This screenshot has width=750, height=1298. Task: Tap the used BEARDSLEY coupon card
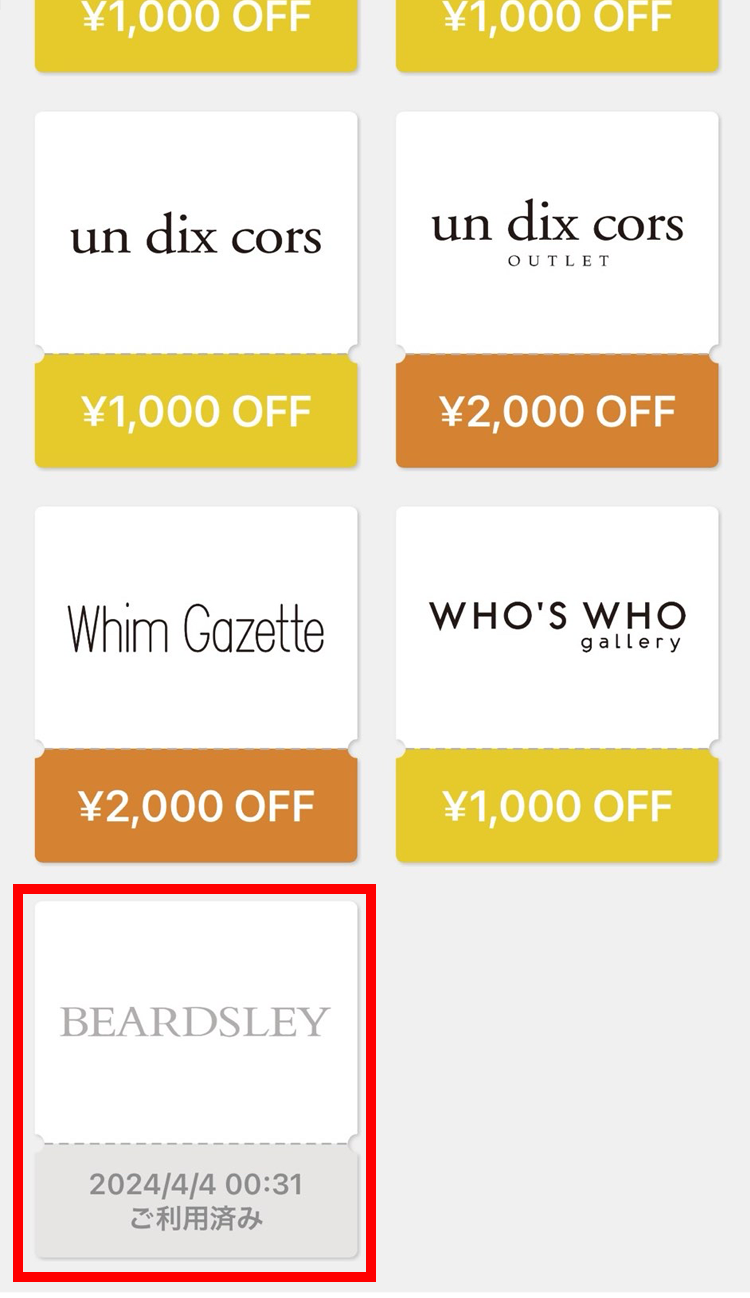coord(196,1079)
